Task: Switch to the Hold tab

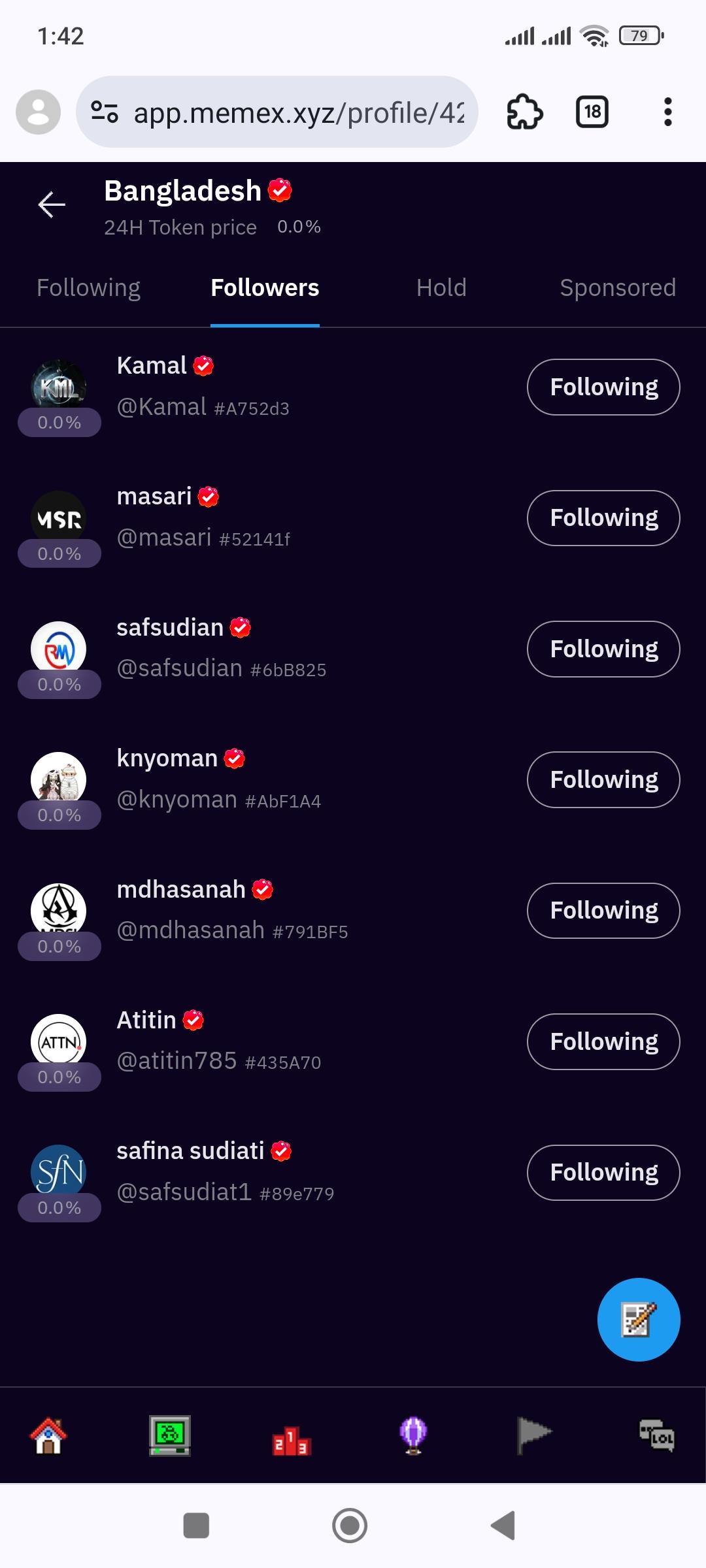Action: tap(441, 288)
